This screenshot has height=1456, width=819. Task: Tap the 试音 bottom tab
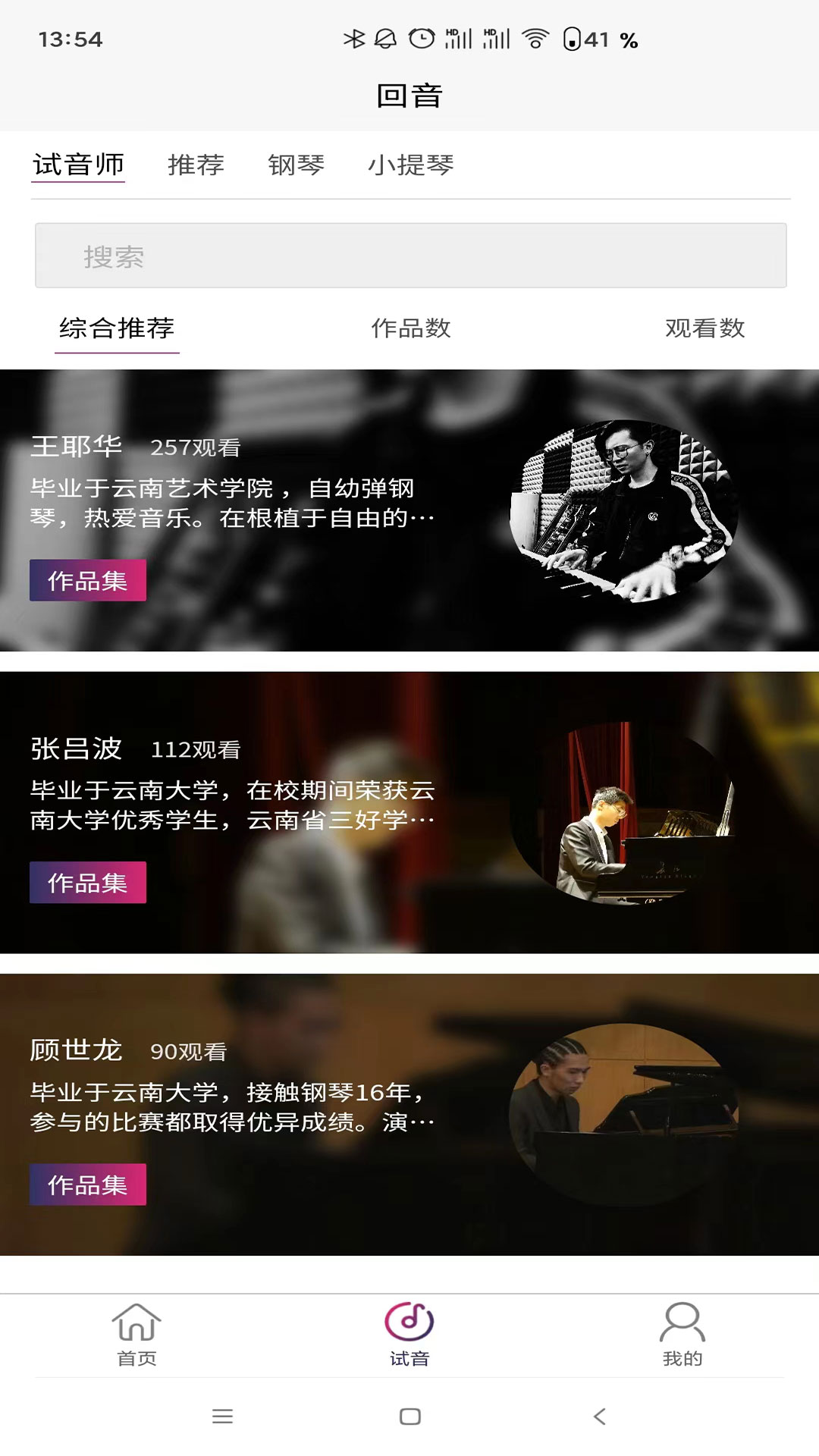point(409,1335)
